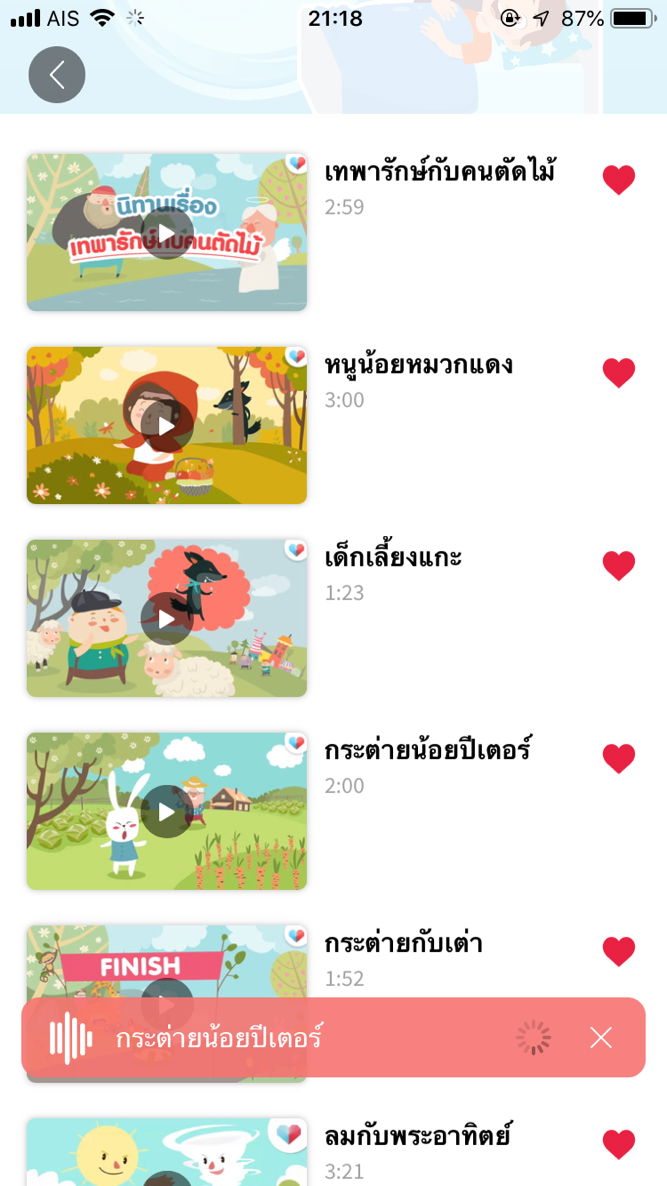
Task: Play the หนูน้อยหมวกแดง story video
Action: (167, 426)
